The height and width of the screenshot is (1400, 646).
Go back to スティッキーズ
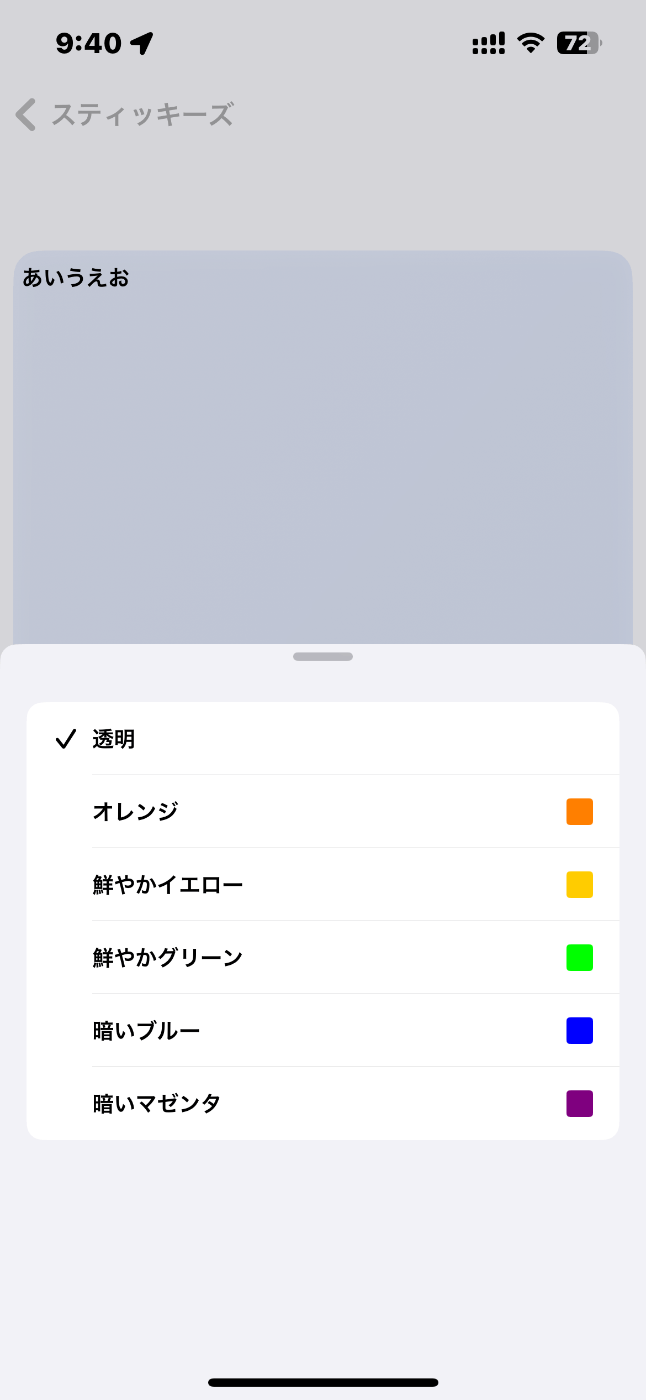point(124,115)
